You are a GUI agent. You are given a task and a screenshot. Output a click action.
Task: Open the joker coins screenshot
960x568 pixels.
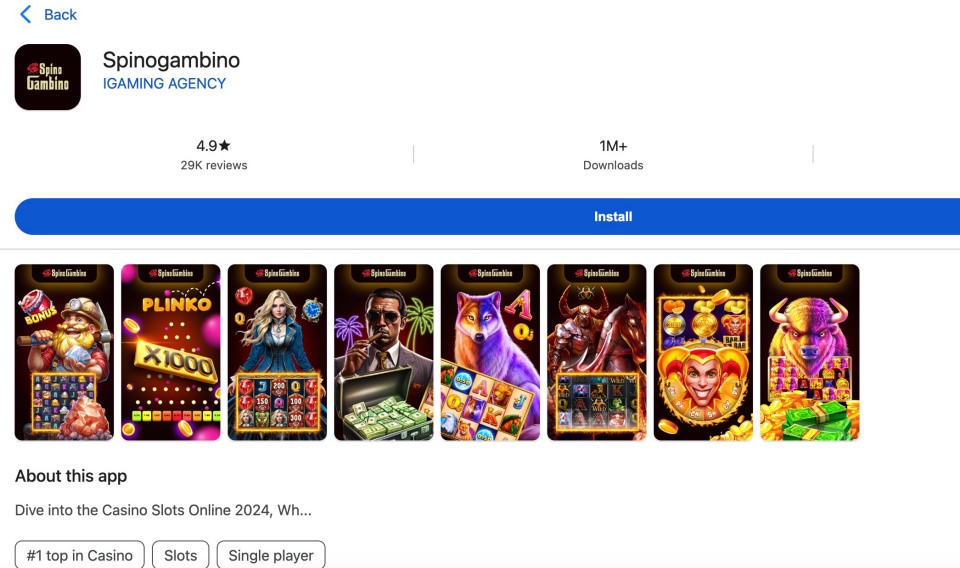tap(703, 352)
